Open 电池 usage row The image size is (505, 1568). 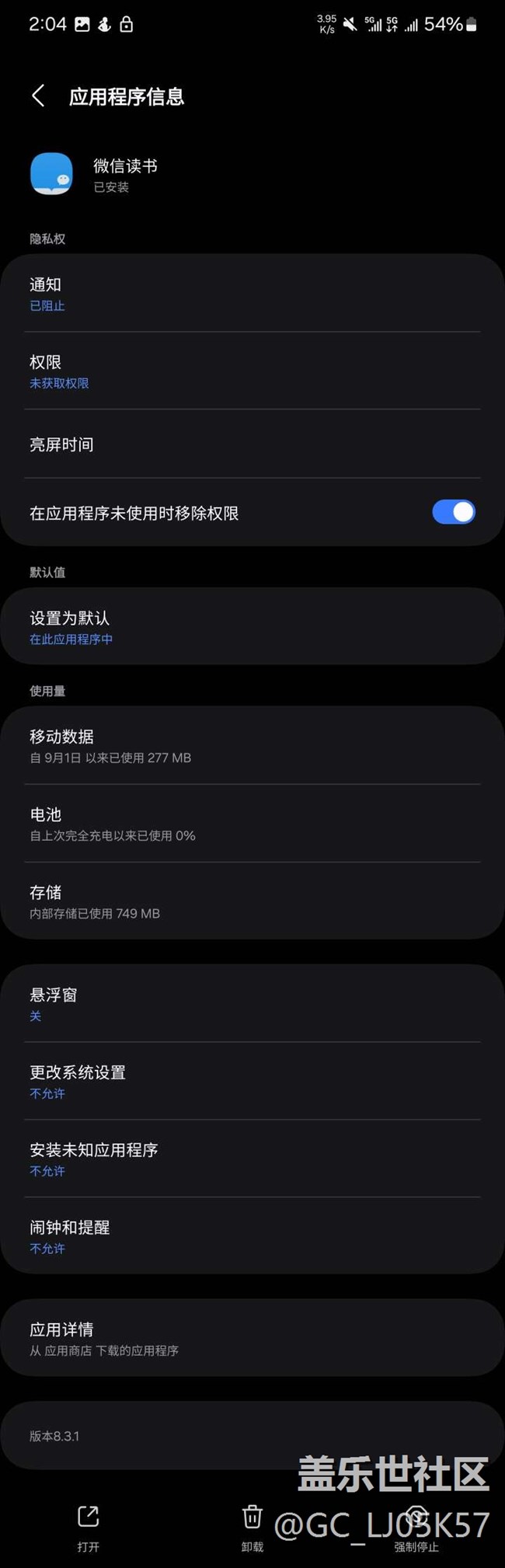click(252, 824)
